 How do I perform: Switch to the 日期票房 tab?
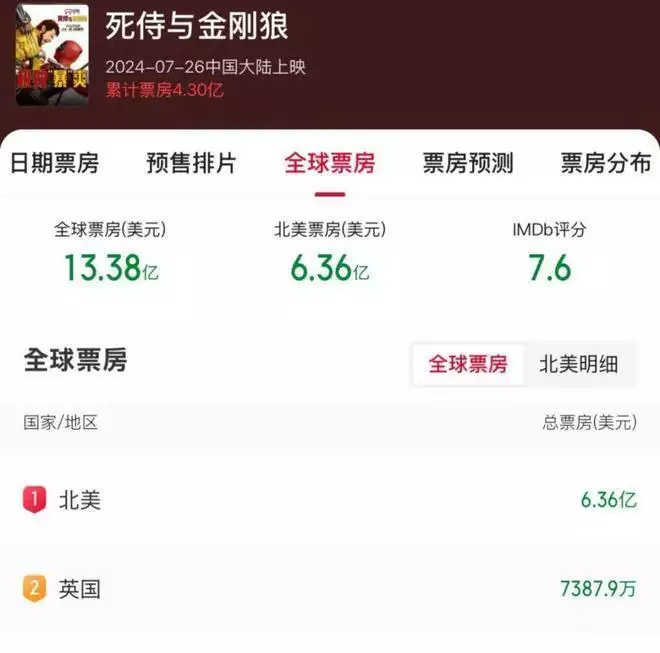55,163
